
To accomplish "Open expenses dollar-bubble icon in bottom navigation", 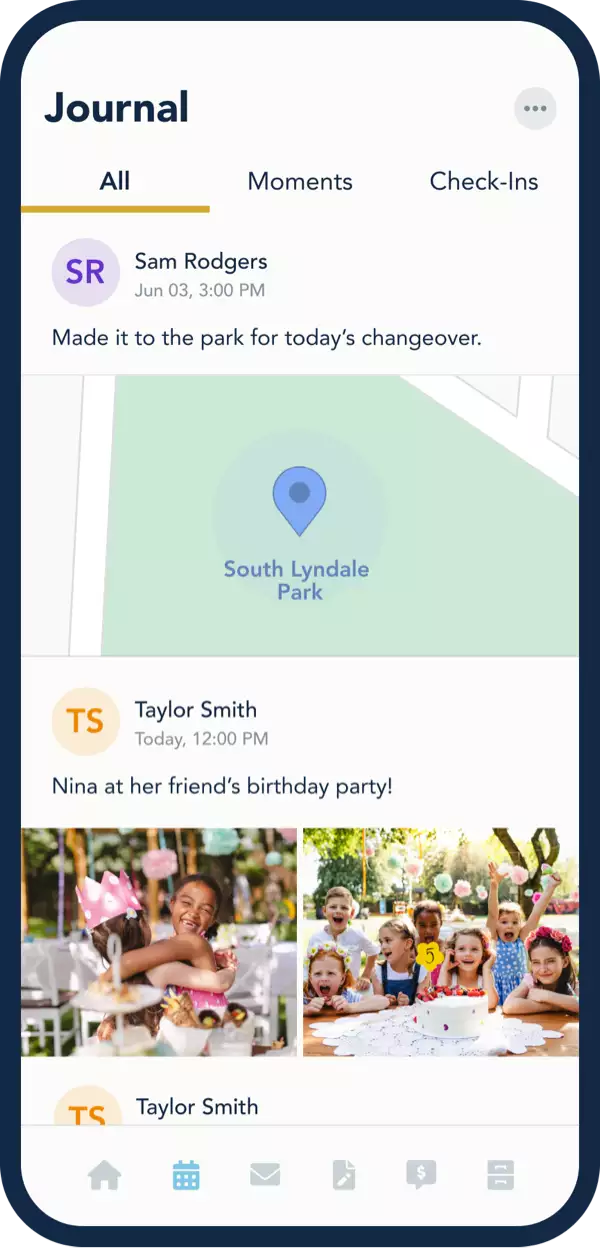I will click(421, 1175).
